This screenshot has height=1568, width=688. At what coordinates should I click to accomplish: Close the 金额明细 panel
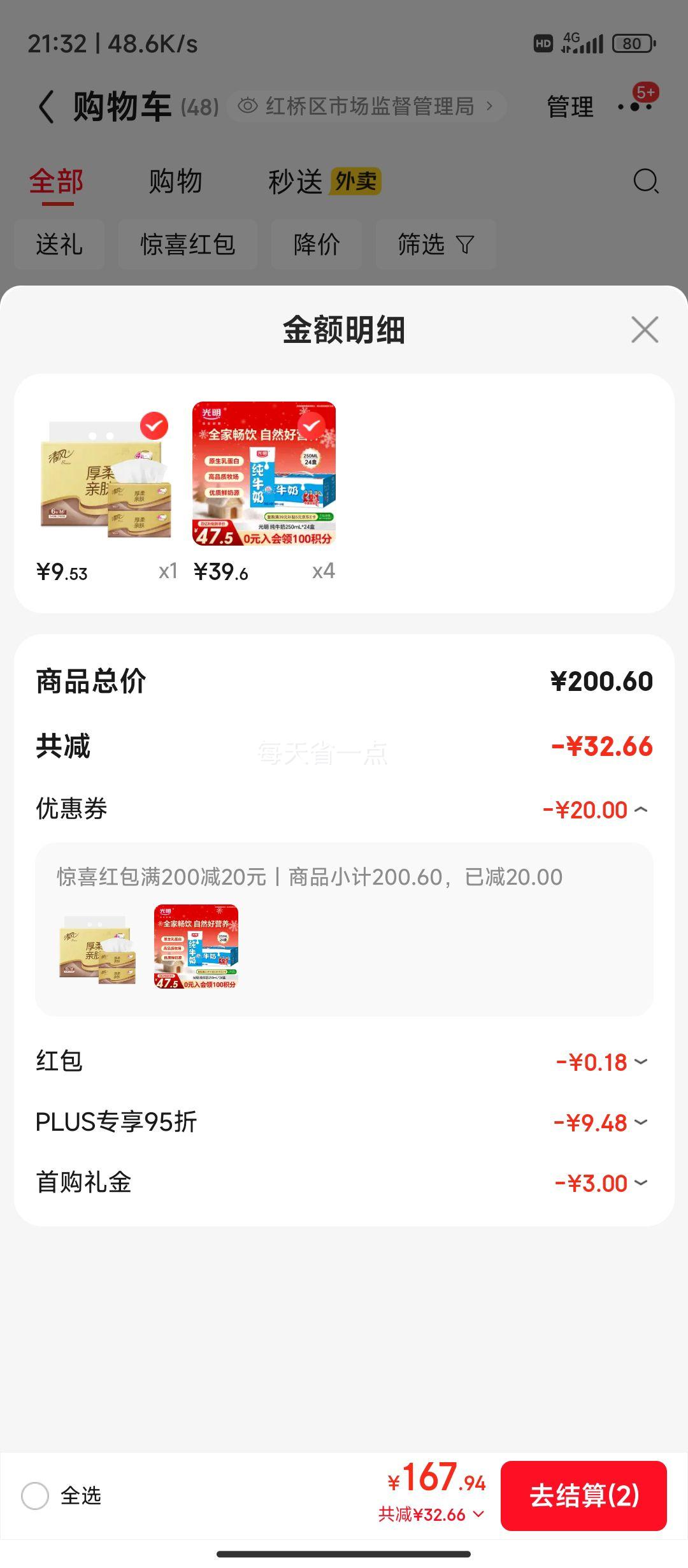point(645,328)
